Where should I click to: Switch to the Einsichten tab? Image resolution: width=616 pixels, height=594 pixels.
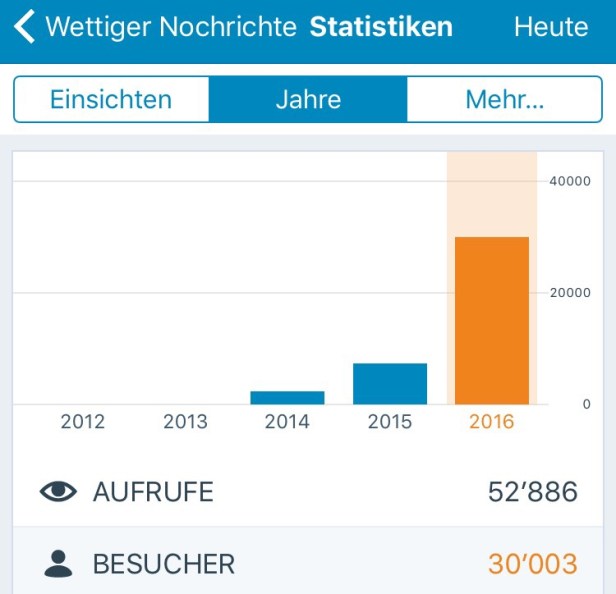click(111, 100)
